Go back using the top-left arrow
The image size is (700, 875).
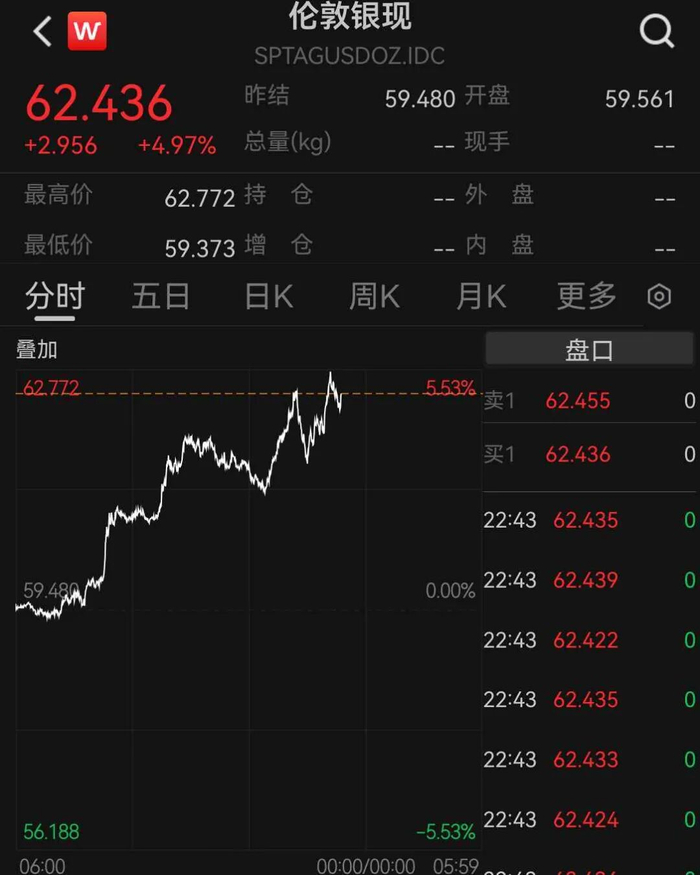point(43,31)
